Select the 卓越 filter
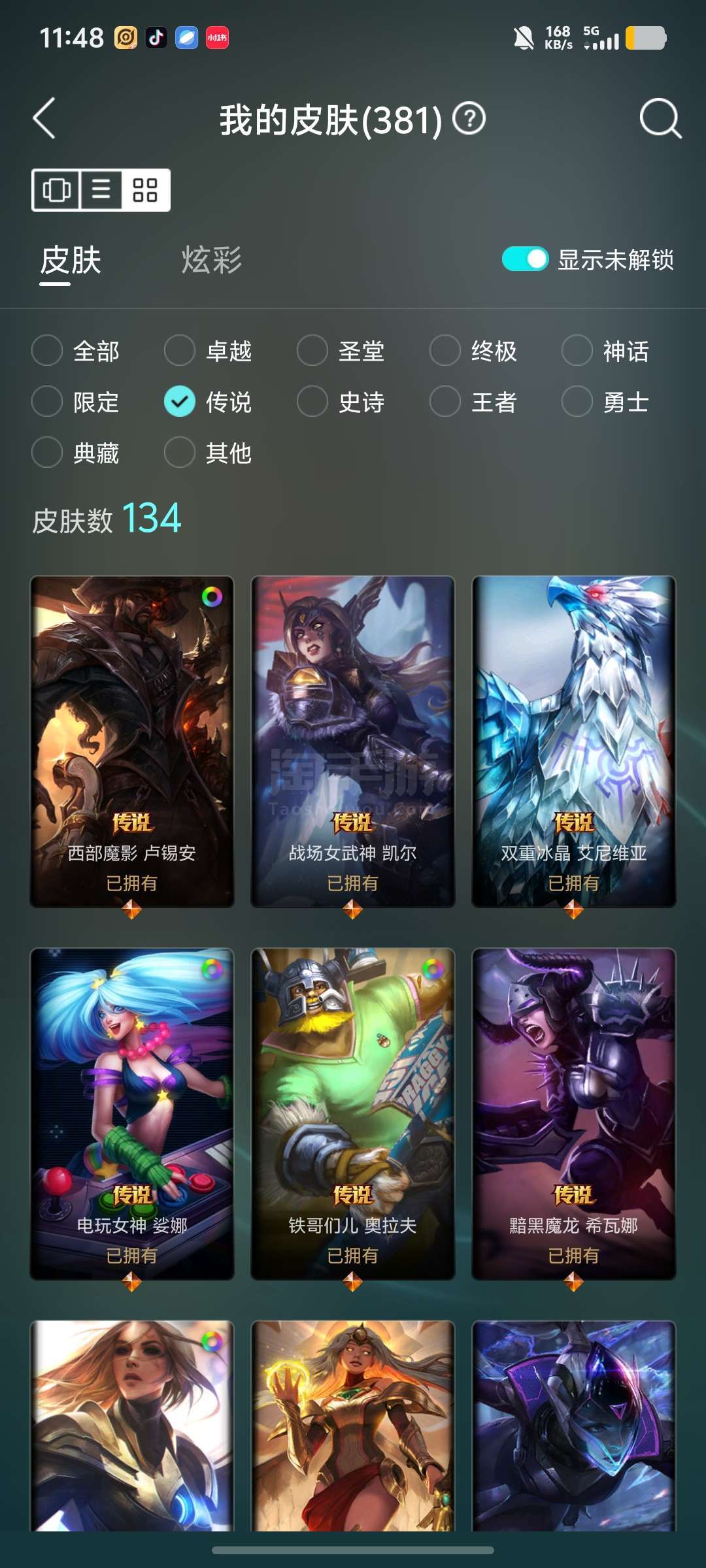706x1568 pixels. click(x=209, y=351)
